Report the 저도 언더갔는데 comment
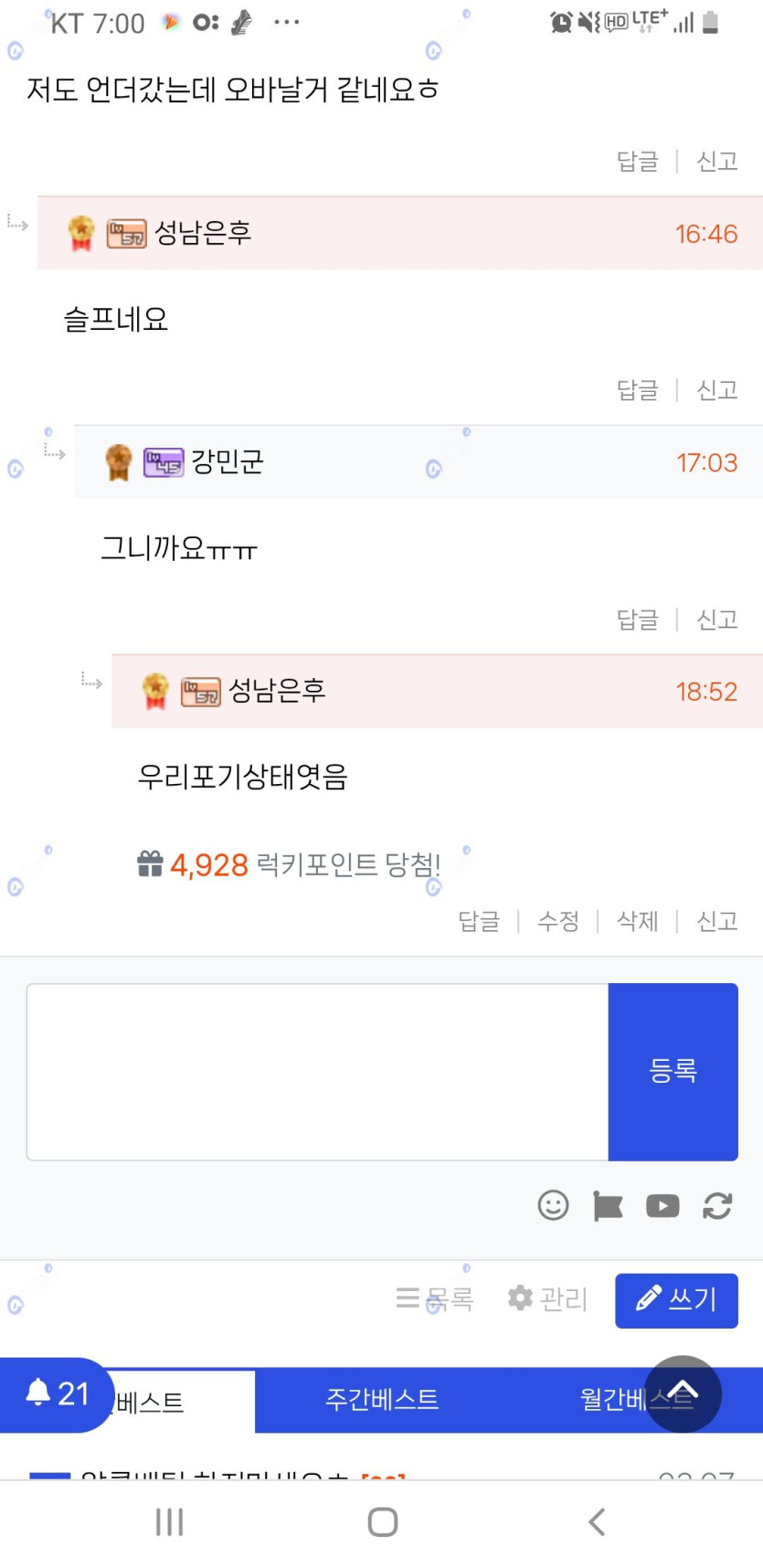Screen dimensions: 763x1568 tap(717, 161)
